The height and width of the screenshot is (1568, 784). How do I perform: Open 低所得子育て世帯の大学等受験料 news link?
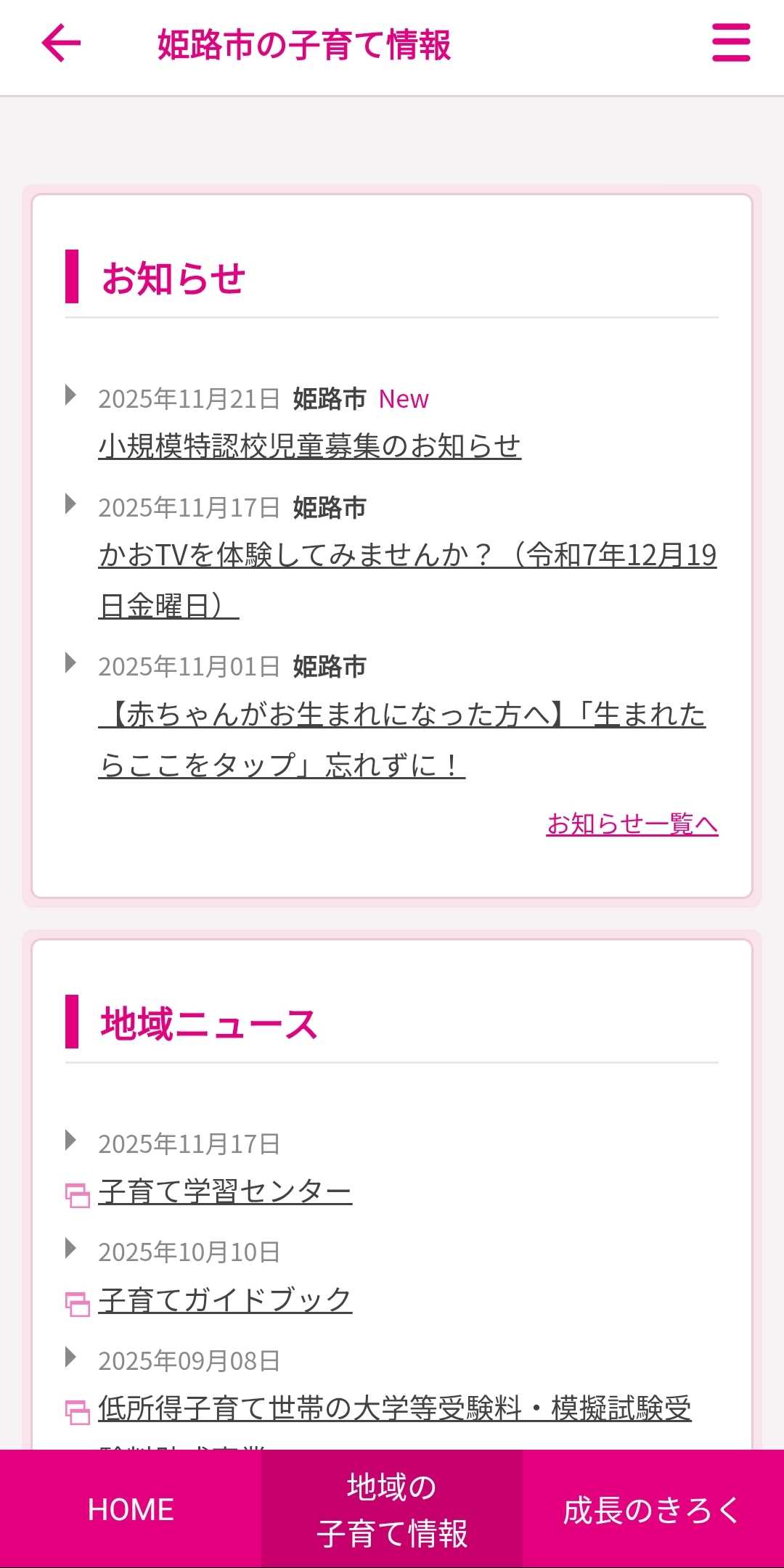394,1408
